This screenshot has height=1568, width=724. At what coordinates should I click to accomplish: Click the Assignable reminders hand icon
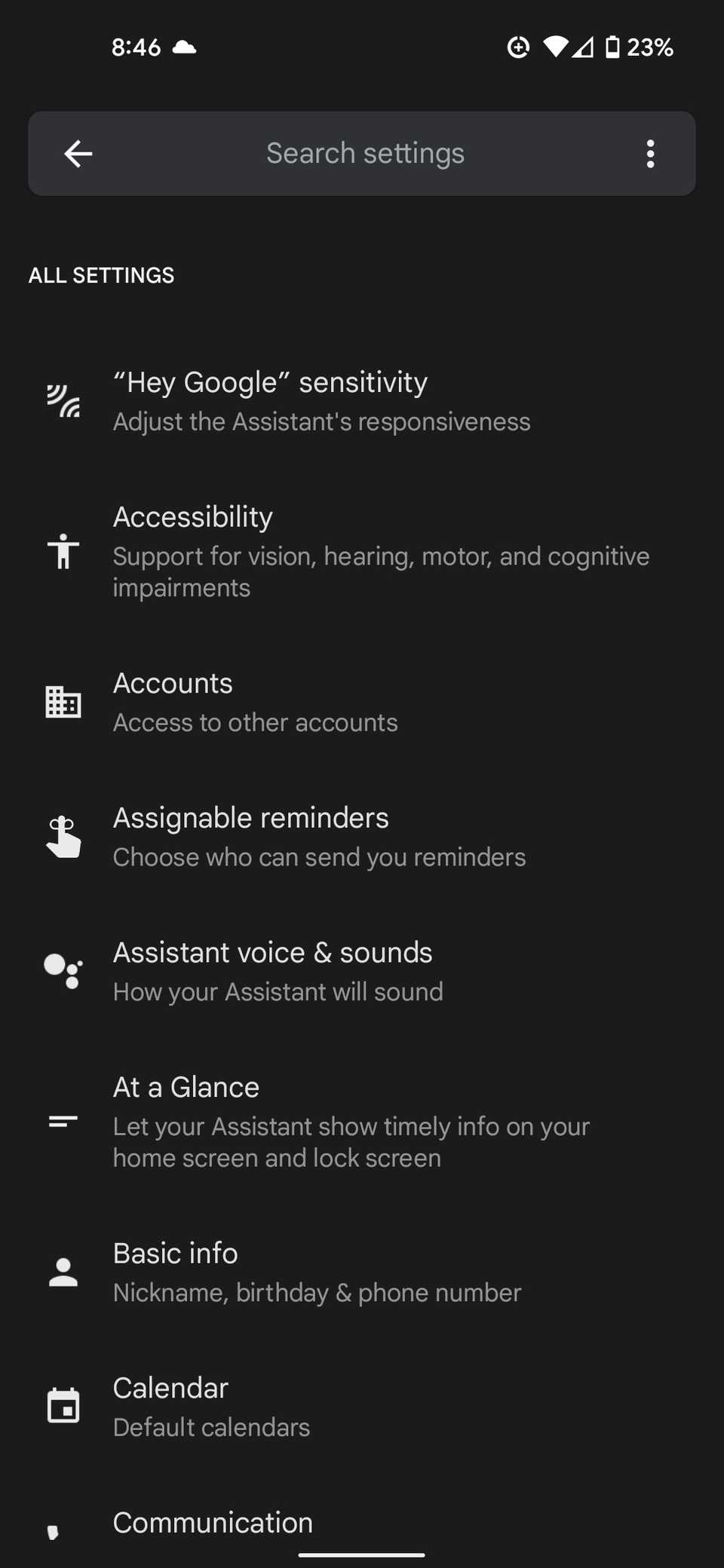coord(63,835)
